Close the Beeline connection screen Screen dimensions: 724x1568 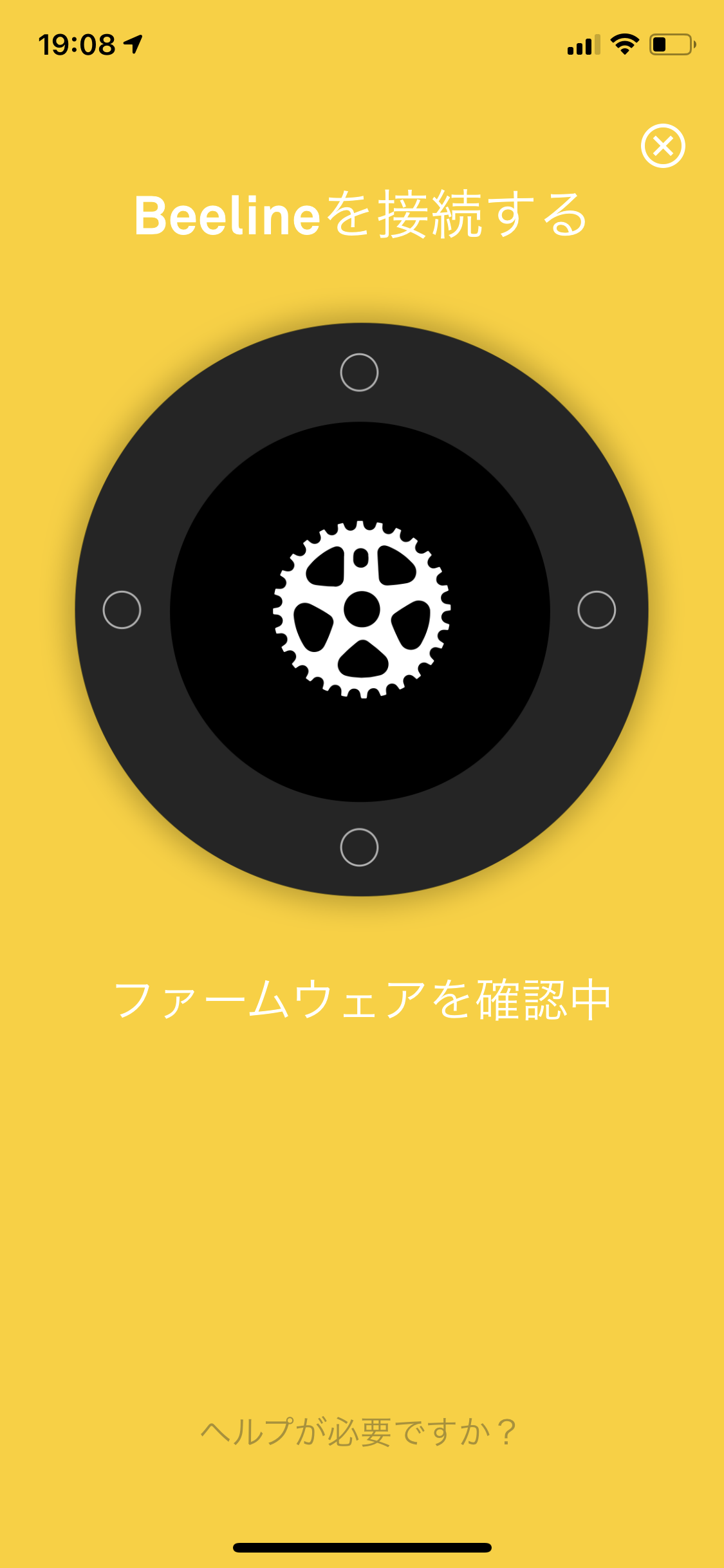pyautogui.click(x=663, y=145)
